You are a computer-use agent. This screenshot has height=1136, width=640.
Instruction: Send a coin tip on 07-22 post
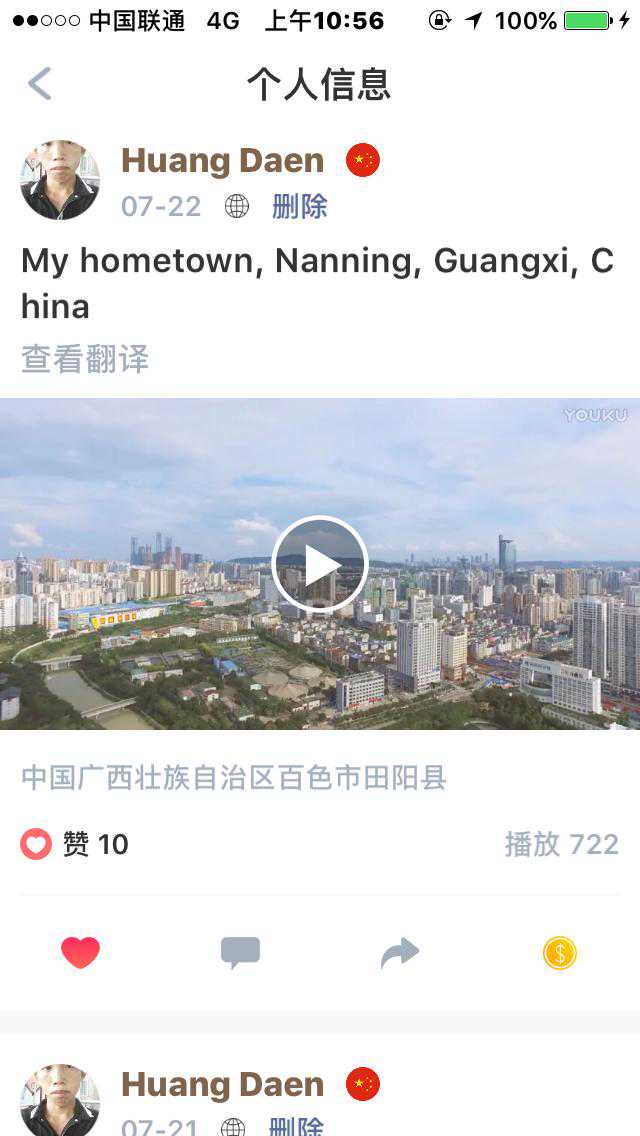tap(560, 953)
